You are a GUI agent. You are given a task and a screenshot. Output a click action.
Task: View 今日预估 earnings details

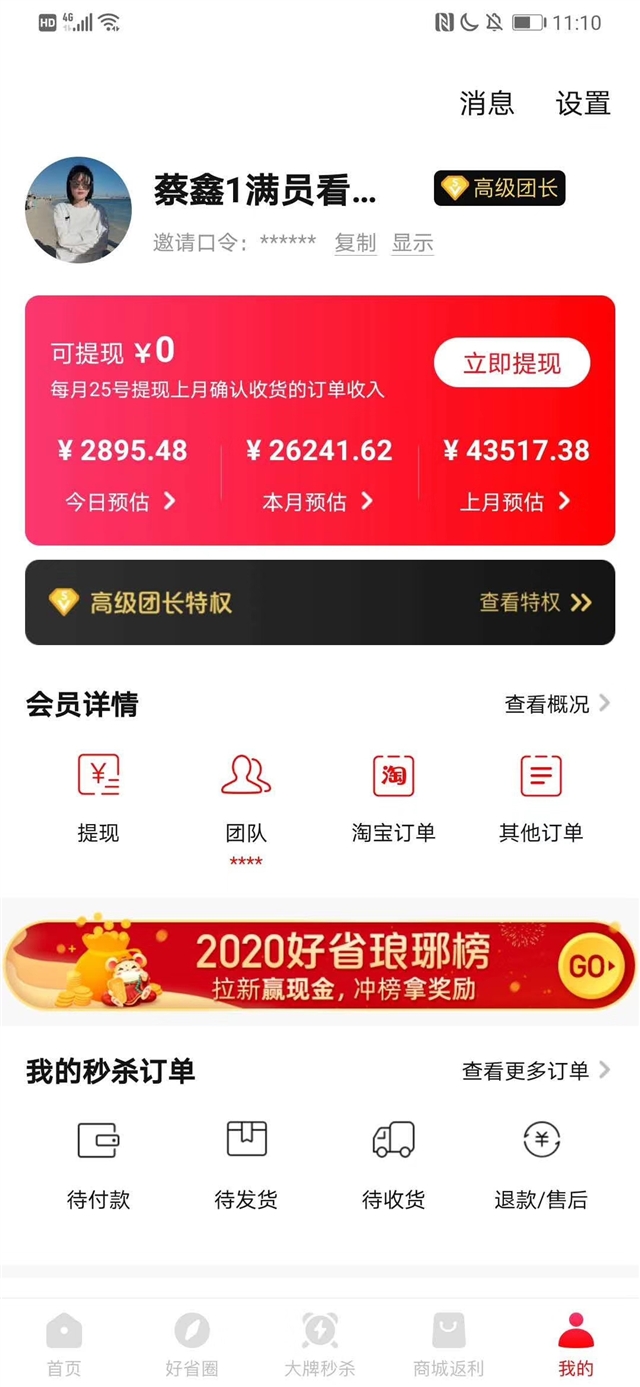point(121,501)
